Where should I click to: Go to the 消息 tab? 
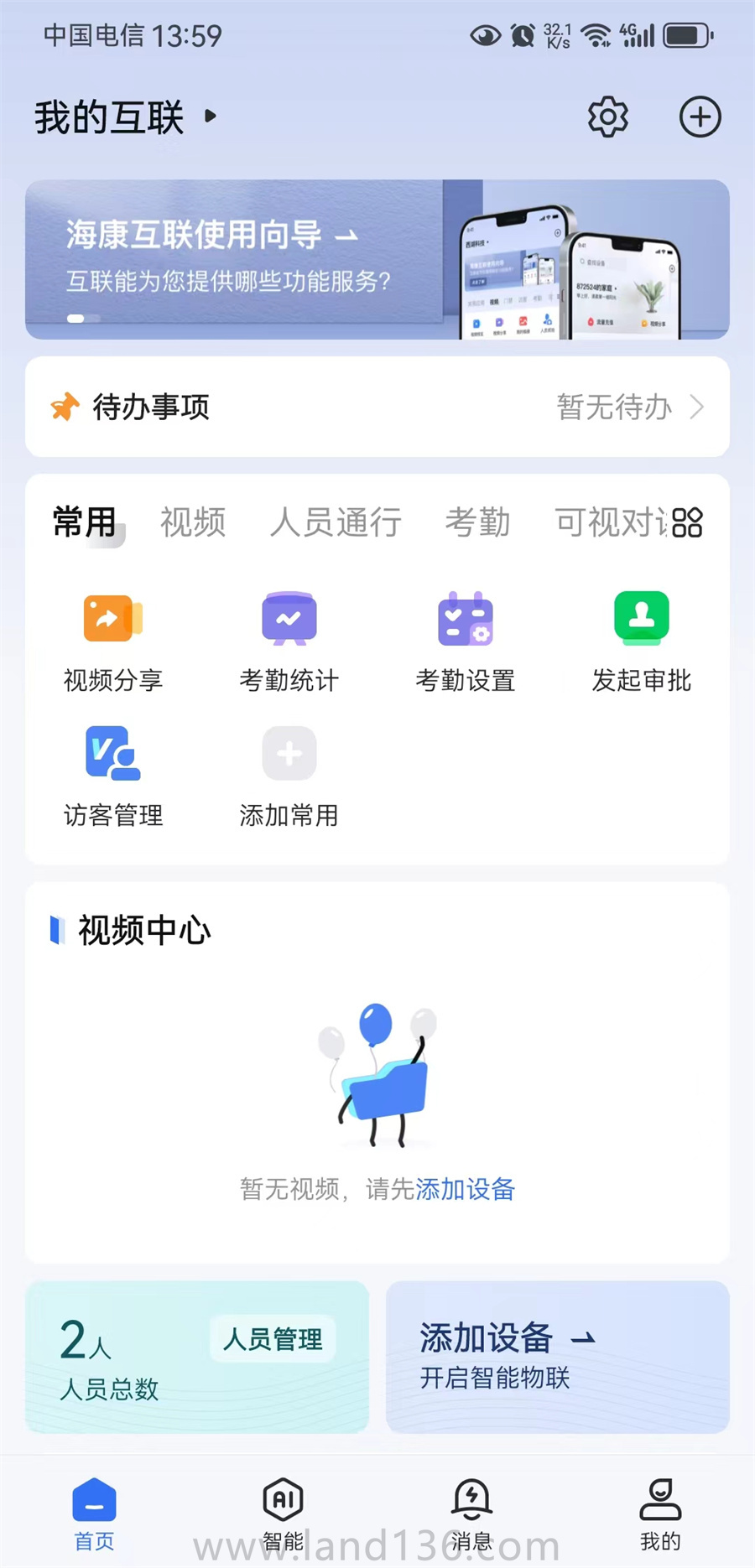click(471, 1513)
